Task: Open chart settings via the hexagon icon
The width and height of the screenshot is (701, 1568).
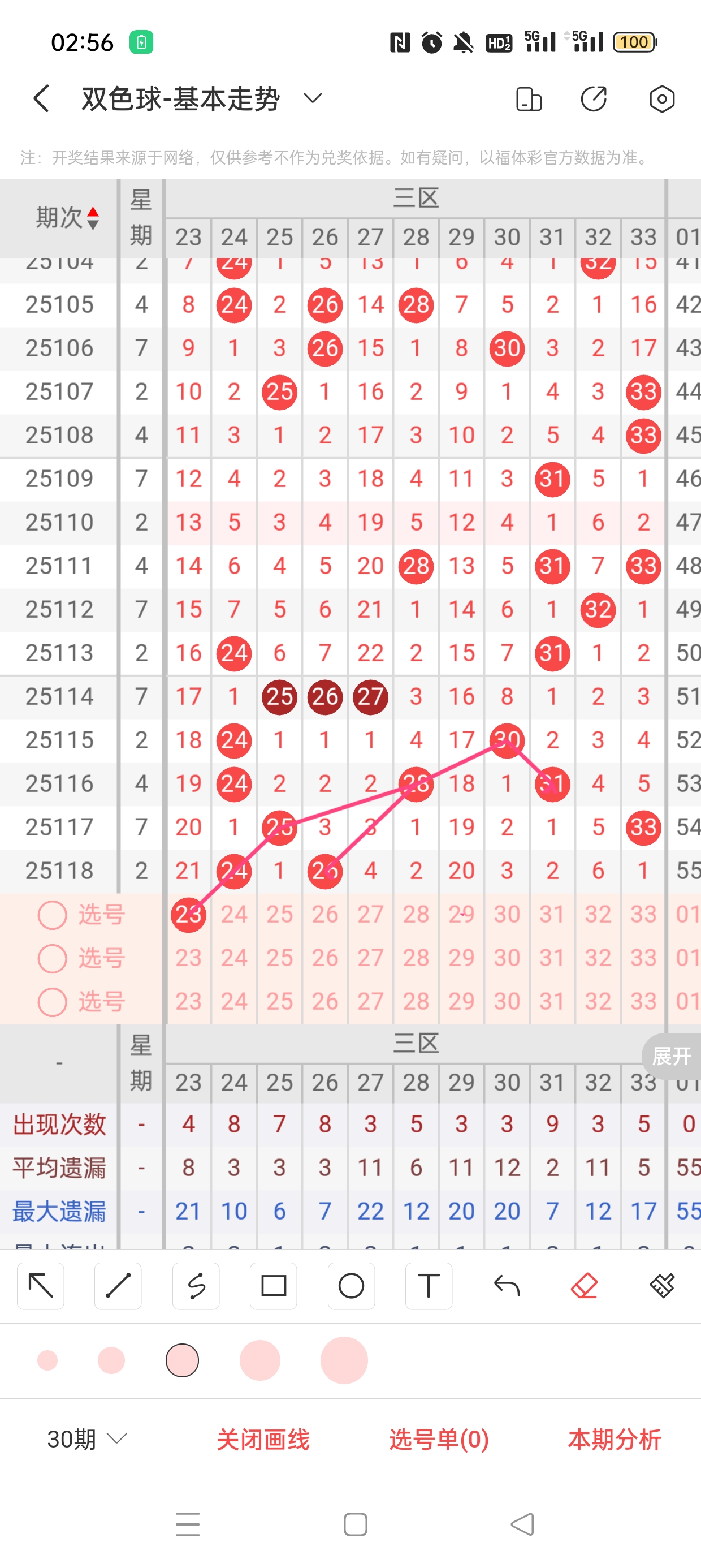Action: click(661, 98)
